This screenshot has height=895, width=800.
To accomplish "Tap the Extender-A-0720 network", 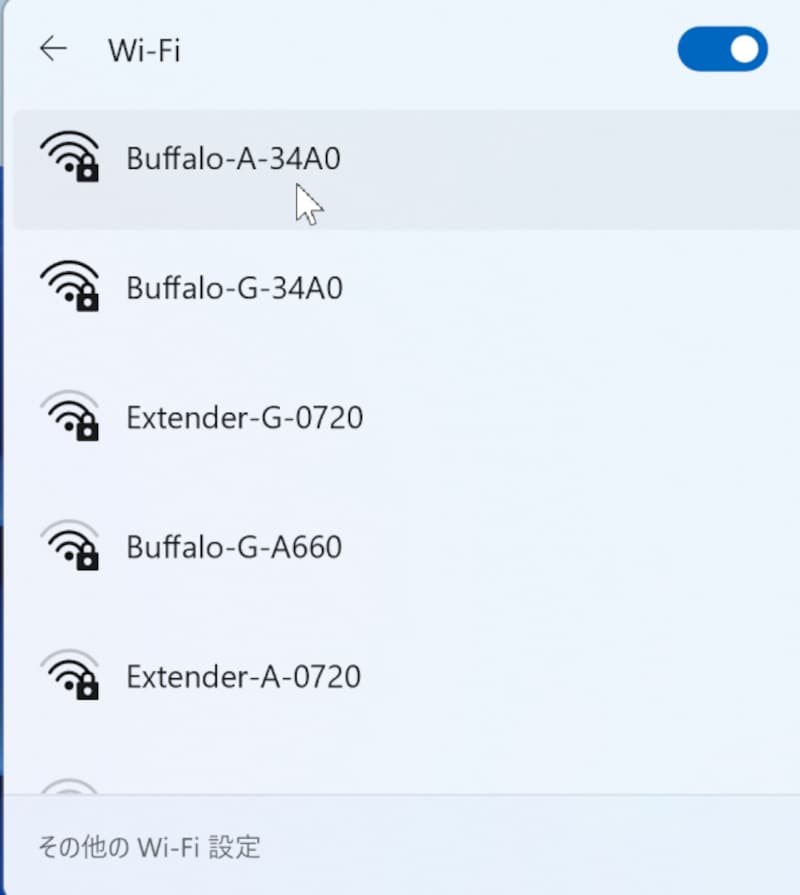I will click(x=243, y=677).
